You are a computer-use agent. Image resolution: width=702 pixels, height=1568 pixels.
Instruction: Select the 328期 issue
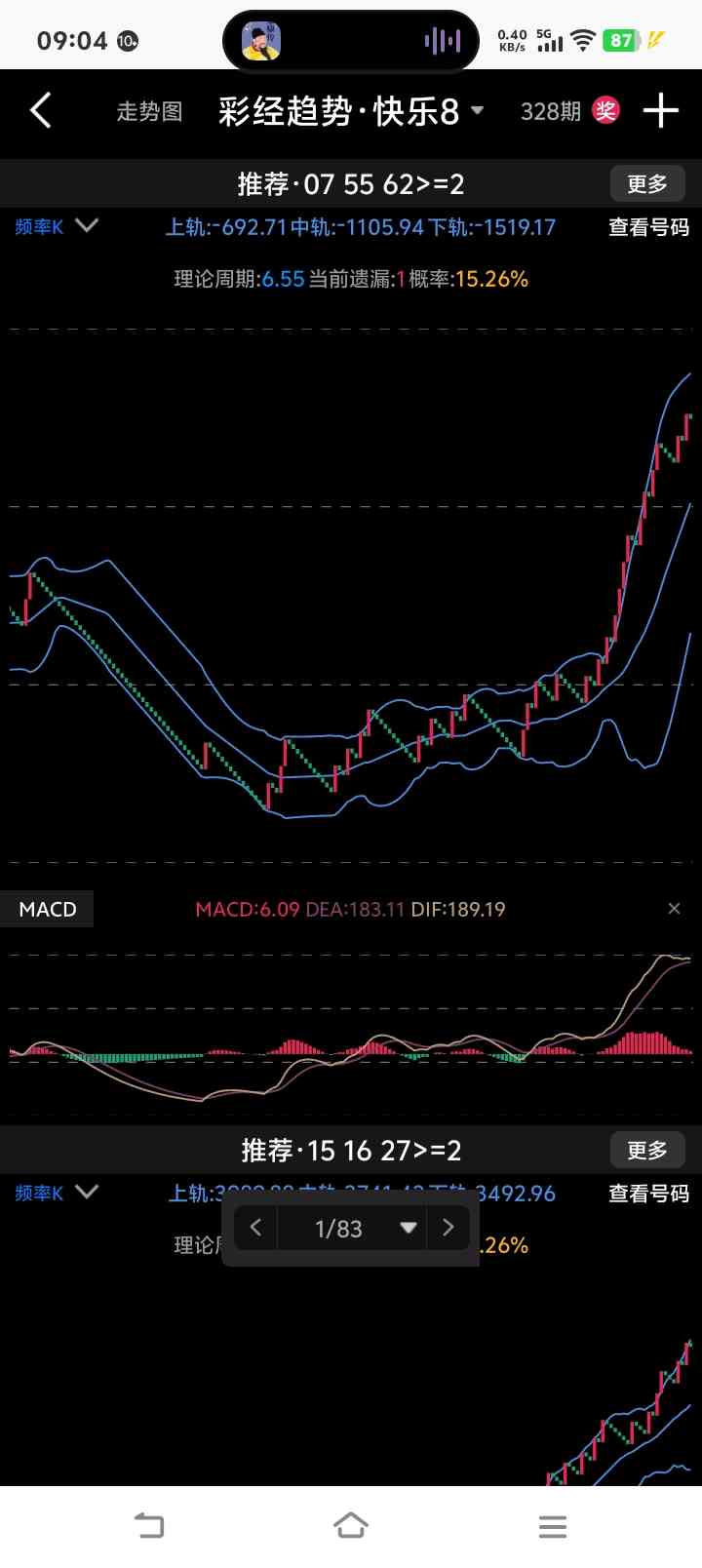(550, 112)
